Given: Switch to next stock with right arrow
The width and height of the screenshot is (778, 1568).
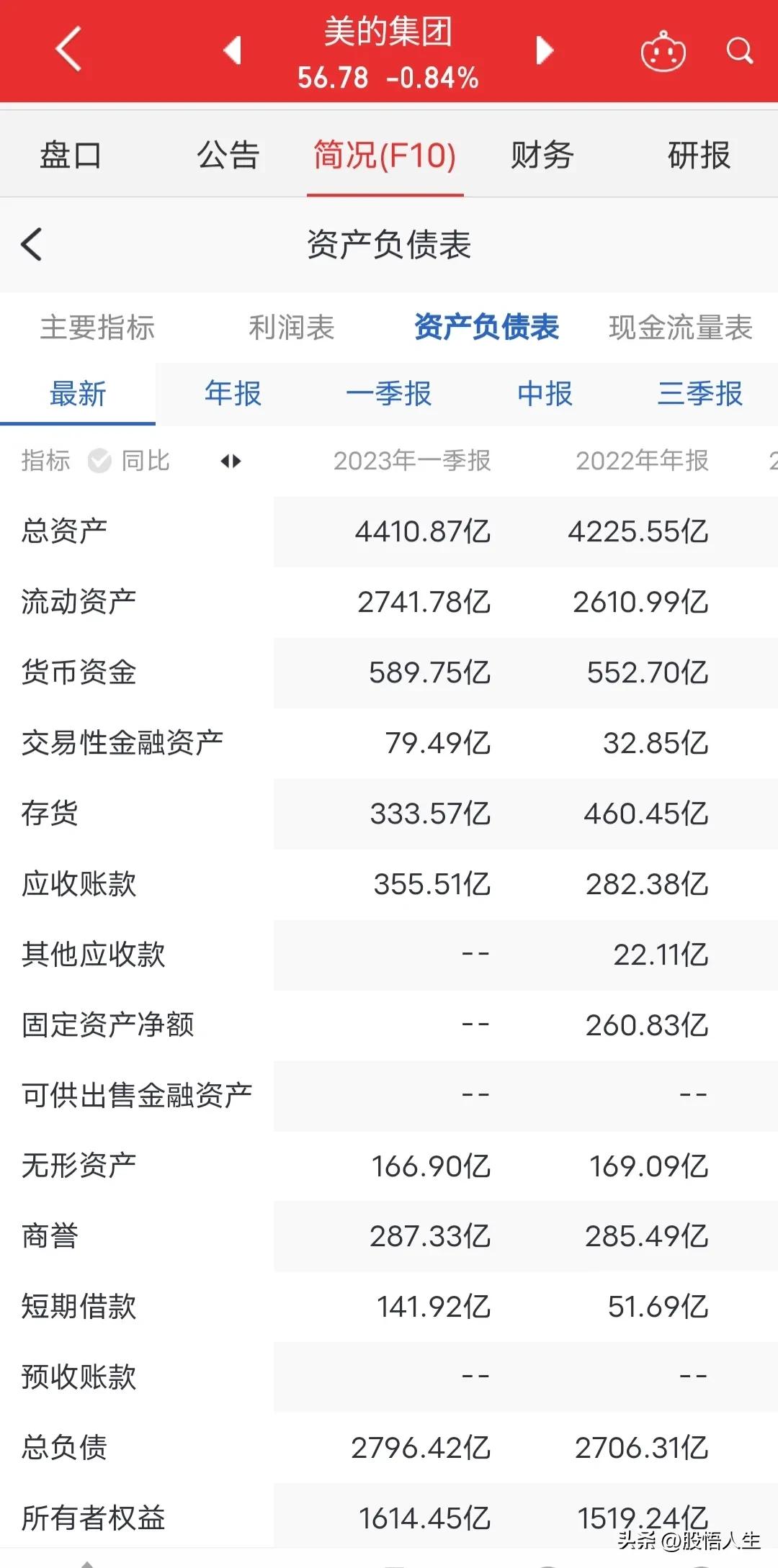Looking at the screenshot, I should point(545,50).
